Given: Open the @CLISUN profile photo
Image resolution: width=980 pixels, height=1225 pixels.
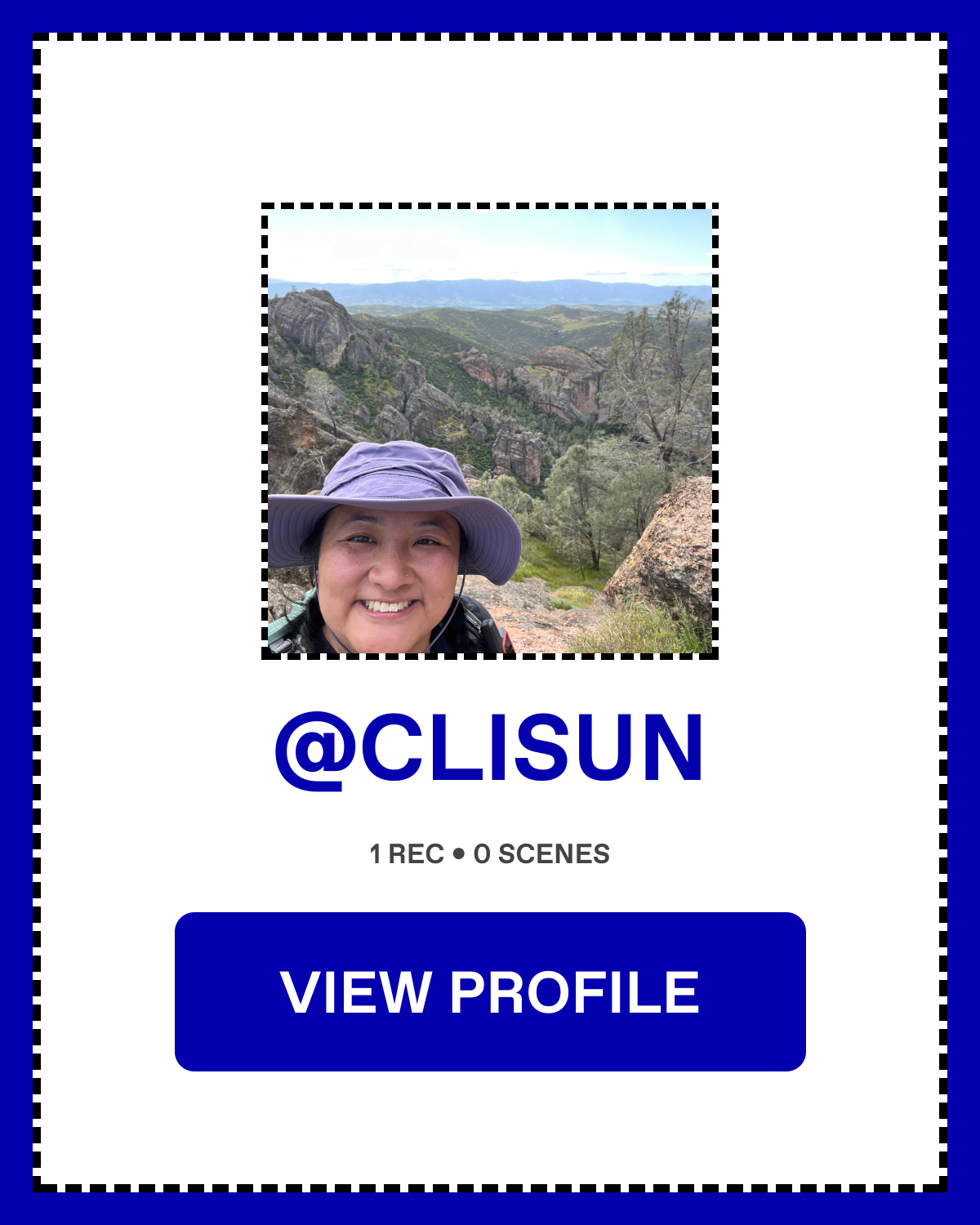Looking at the screenshot, I should (490, 431).
